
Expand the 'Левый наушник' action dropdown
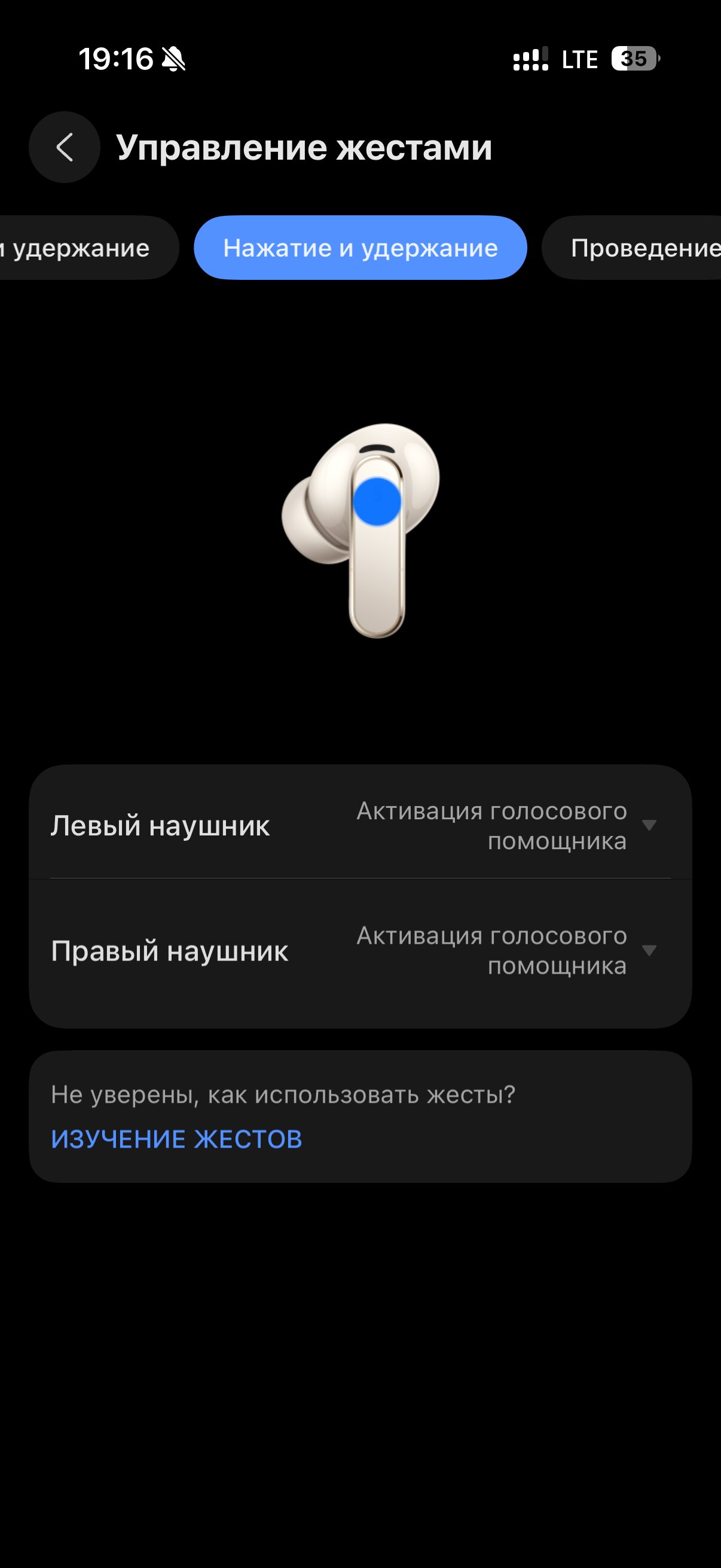[x=649, y=825]
